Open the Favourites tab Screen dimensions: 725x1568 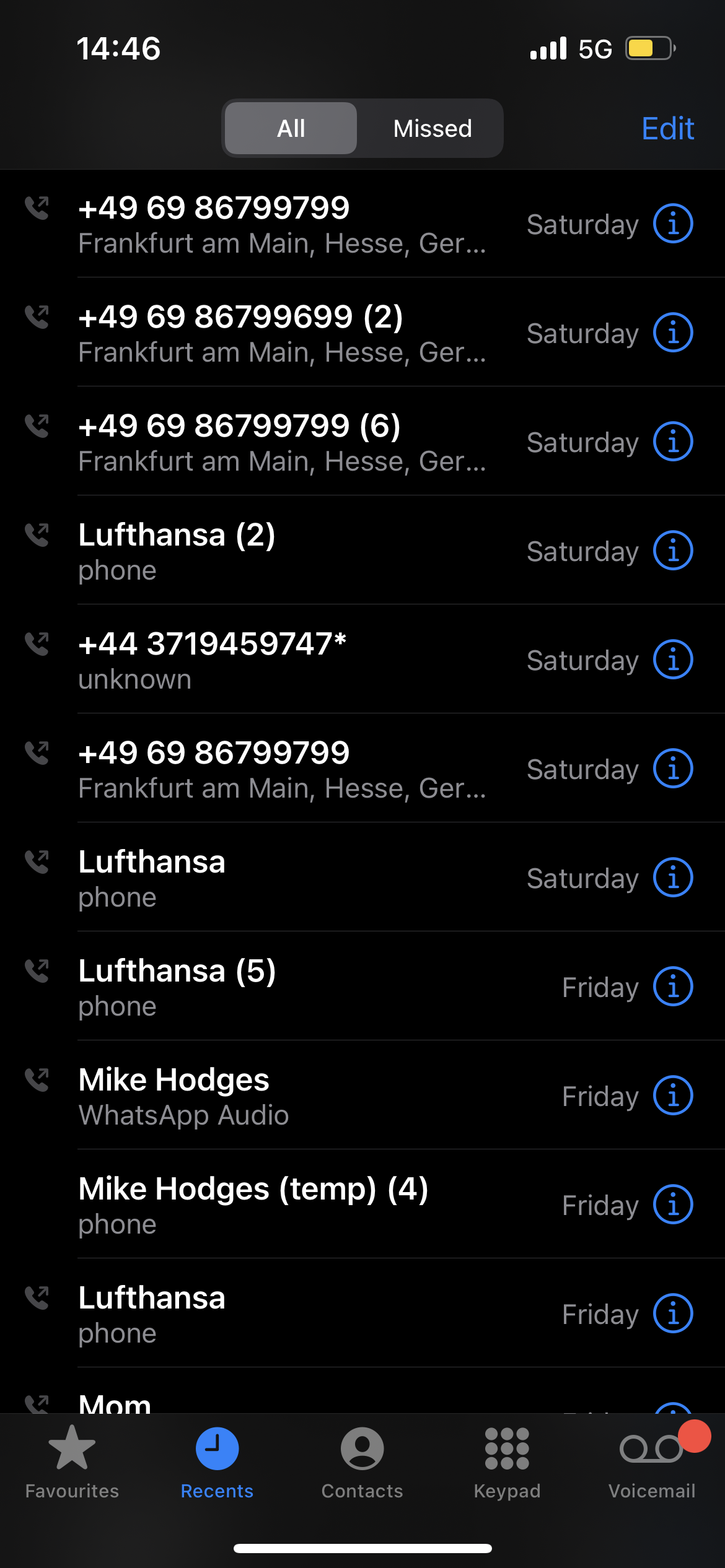pos(72,1463)
